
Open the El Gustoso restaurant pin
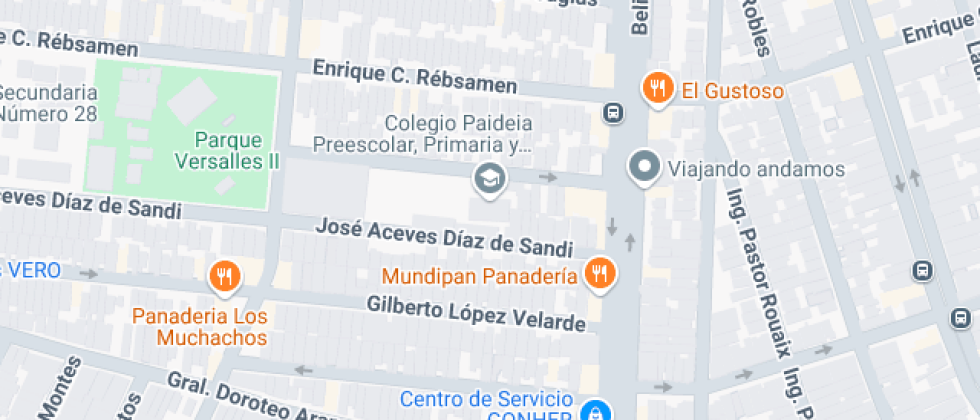[657, 89]
